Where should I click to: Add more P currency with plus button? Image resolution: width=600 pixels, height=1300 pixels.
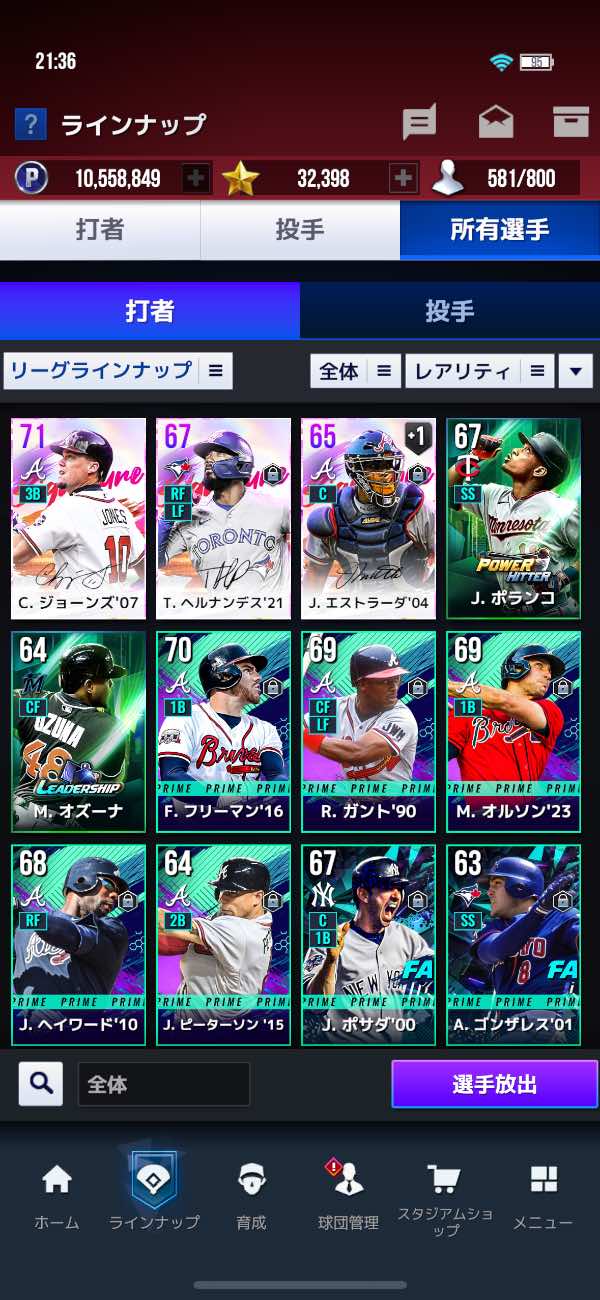(x=196, y=179)
